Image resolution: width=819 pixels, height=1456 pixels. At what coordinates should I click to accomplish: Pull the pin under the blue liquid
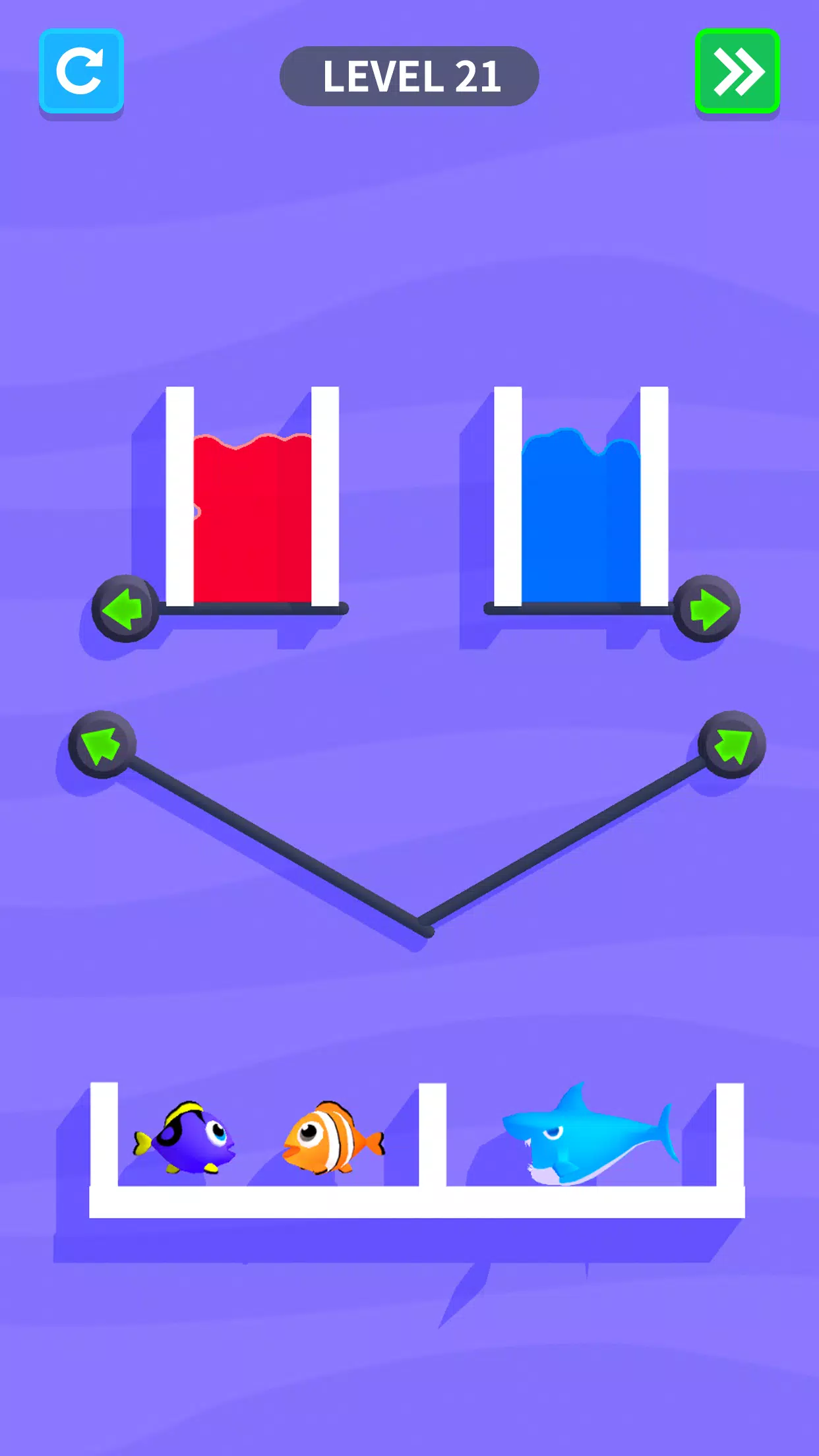coord(706,608)
